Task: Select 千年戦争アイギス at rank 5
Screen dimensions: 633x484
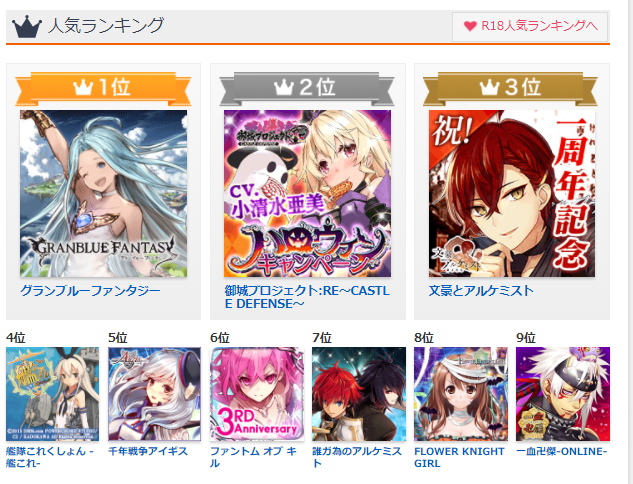Action: click(x=154, y=394)
